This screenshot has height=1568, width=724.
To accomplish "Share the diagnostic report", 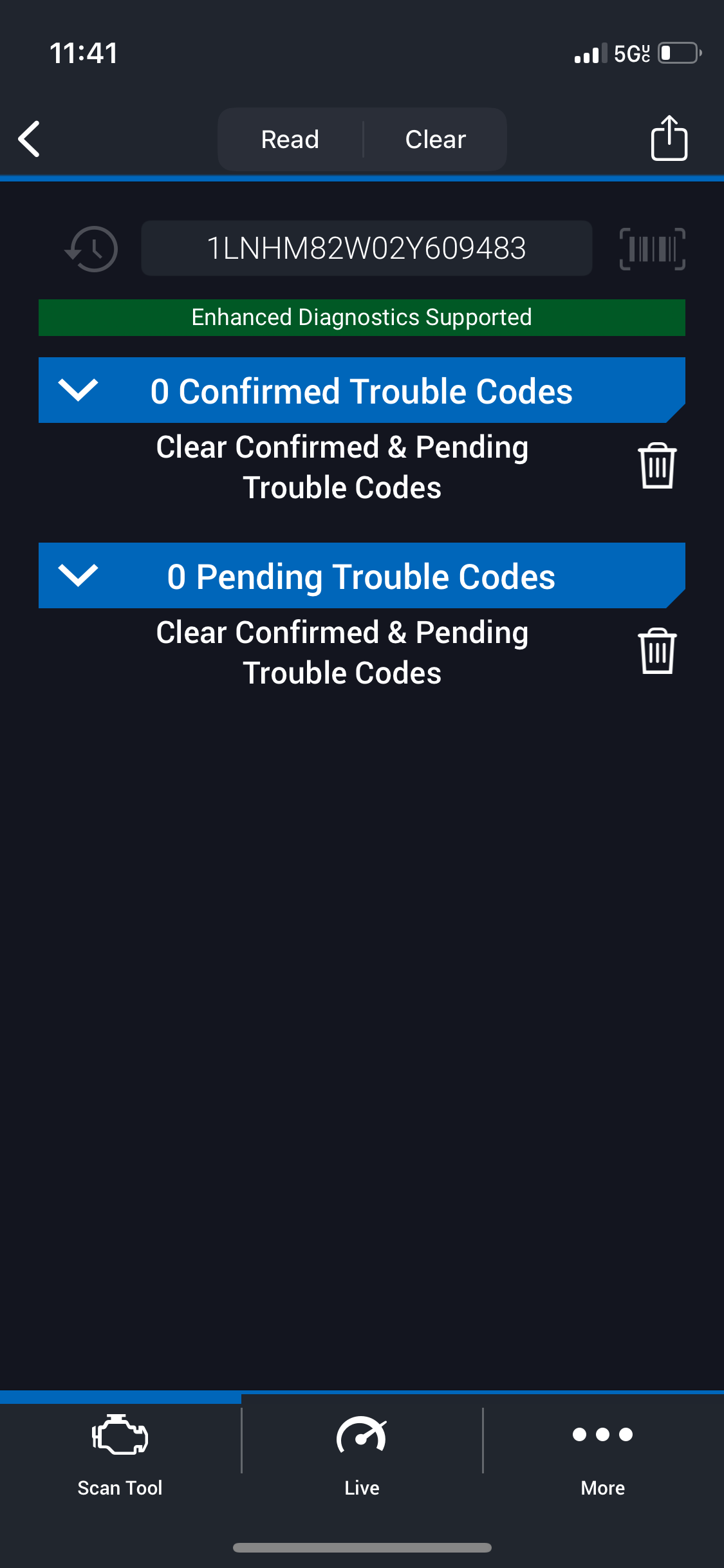I will coord(669,138).
